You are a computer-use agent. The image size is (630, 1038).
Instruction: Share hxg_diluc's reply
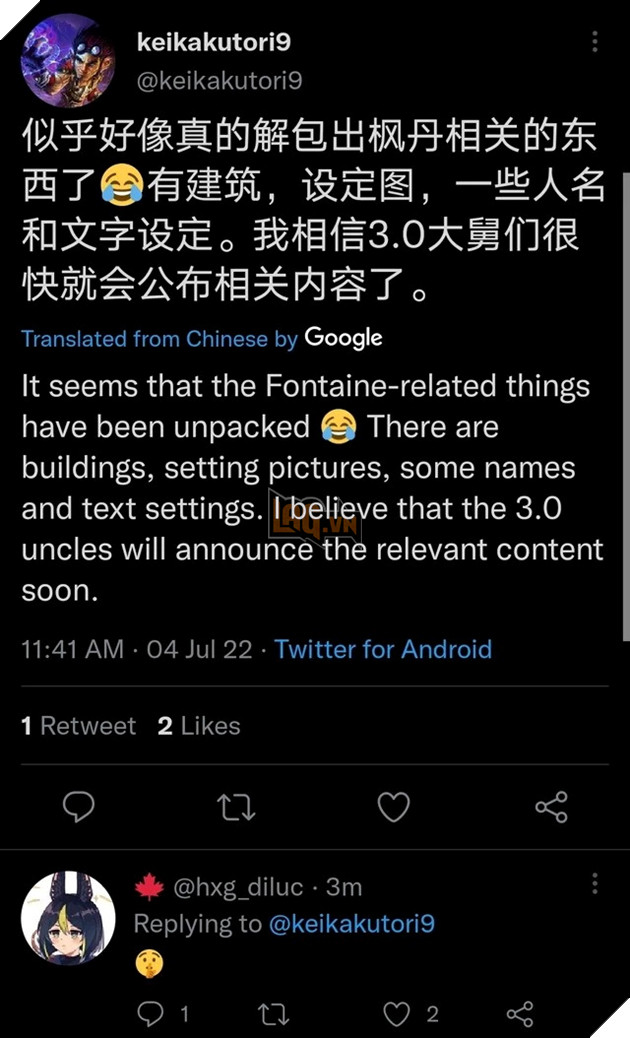[x=520, y=1014]
